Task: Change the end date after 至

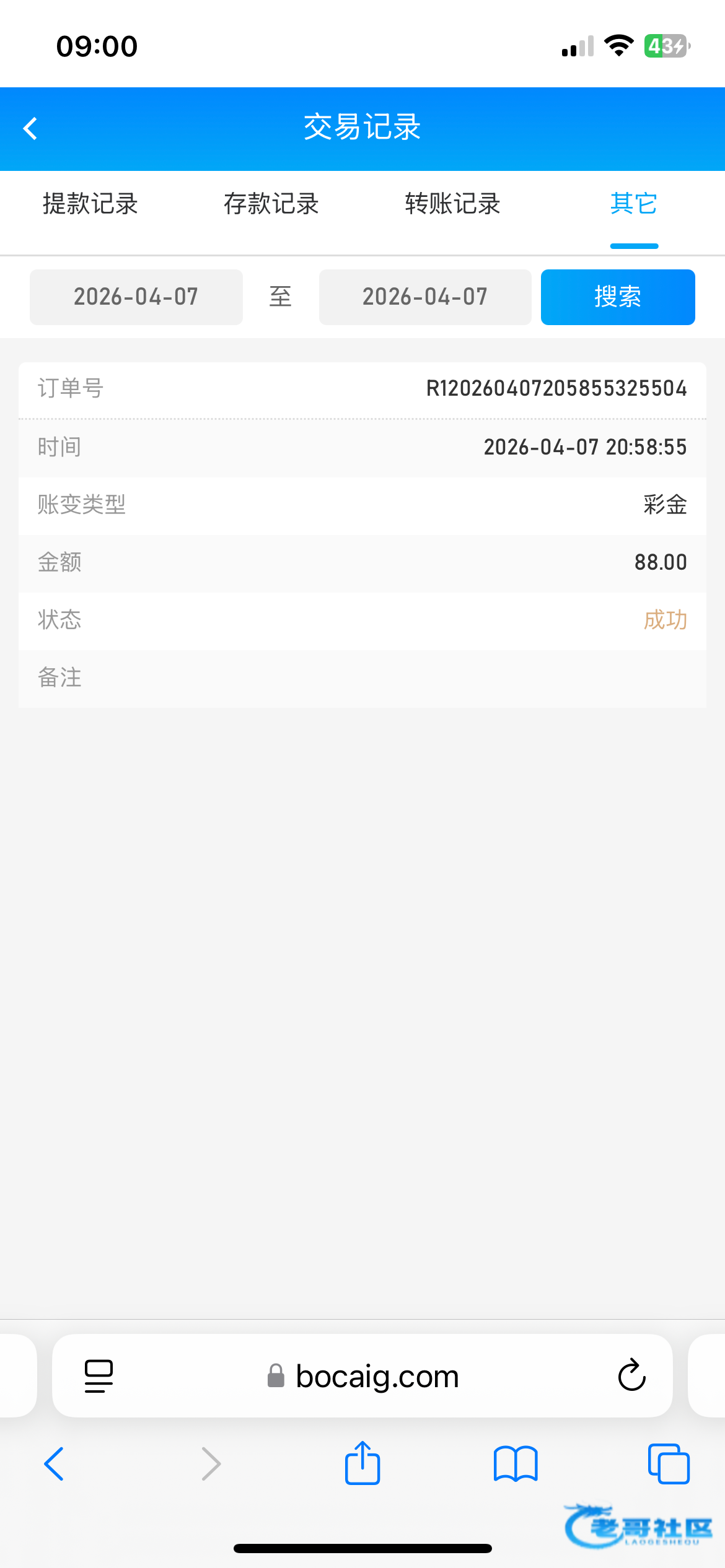Action: pos(425,297)
